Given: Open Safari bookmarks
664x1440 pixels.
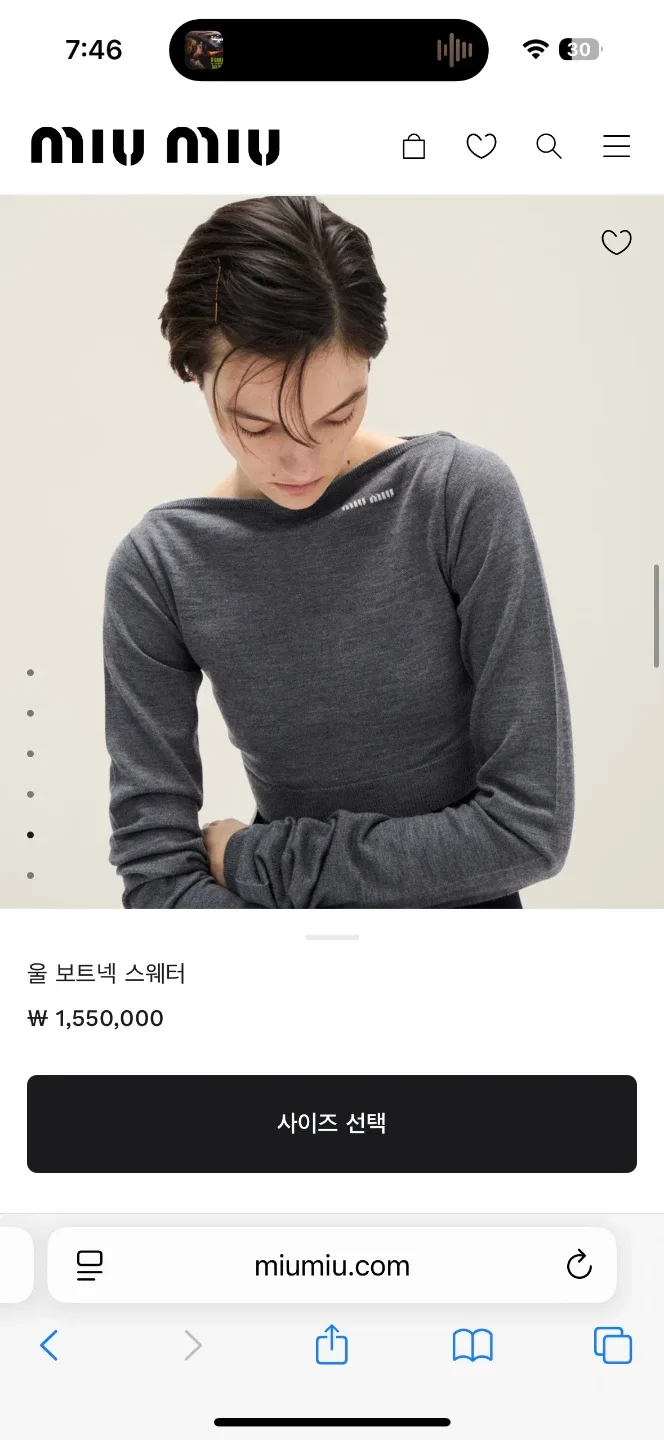Looking at the screenshot, I should tap(473, 1345).
